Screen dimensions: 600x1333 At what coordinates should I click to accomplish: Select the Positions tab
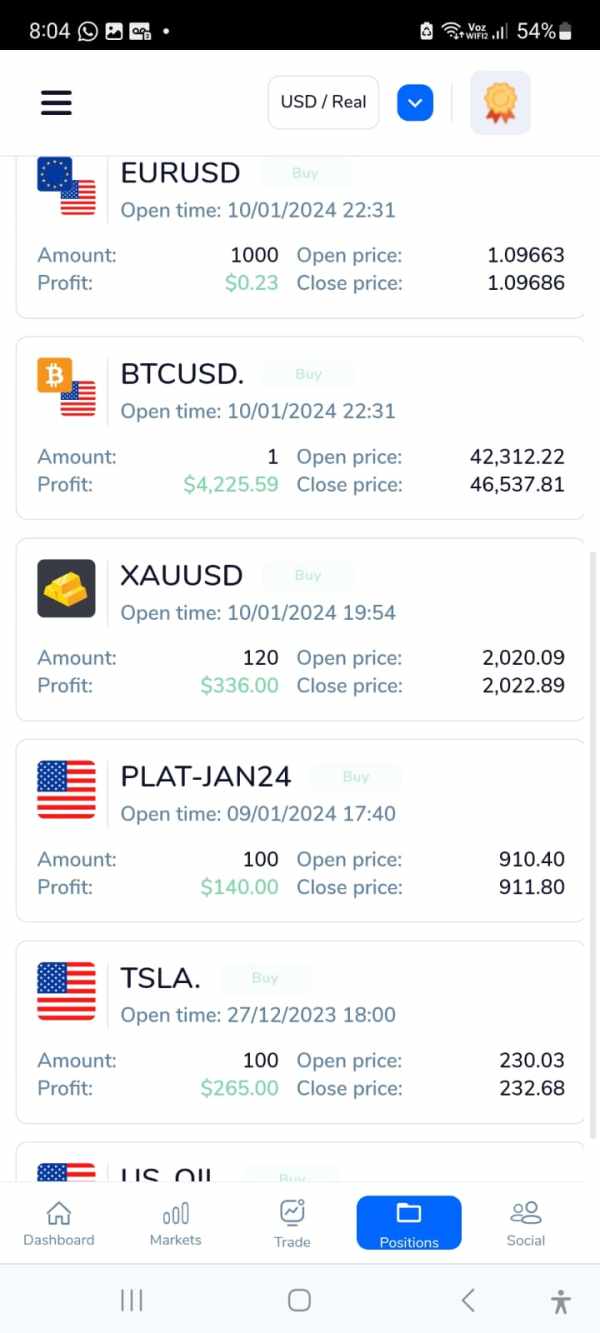pyautogui.click(x=409, y=1223)
